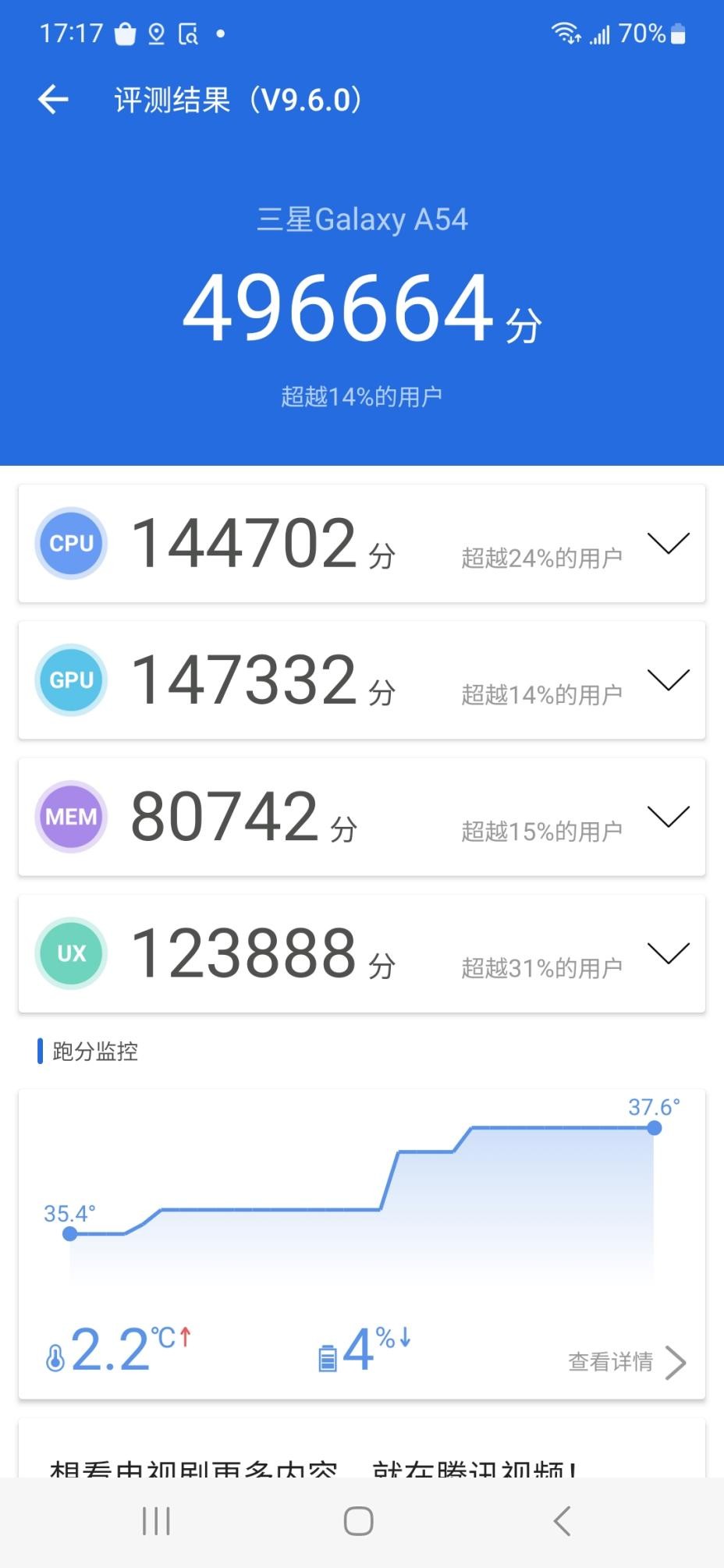The height and width of the screenshot is (1568, 724).
Task: Go back from the benchmark results page
Action: click(53, 100)
